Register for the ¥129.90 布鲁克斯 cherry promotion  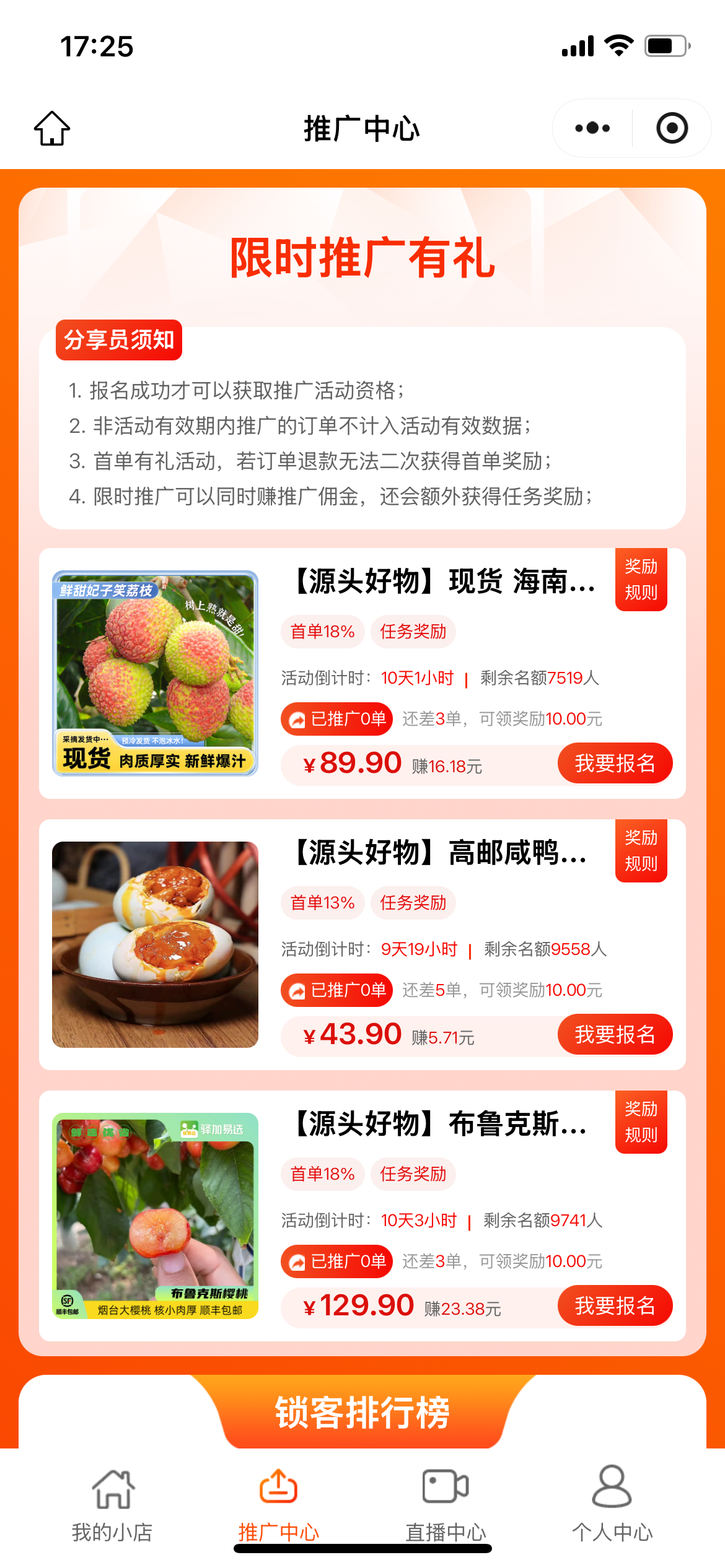tap(615, 1305)
